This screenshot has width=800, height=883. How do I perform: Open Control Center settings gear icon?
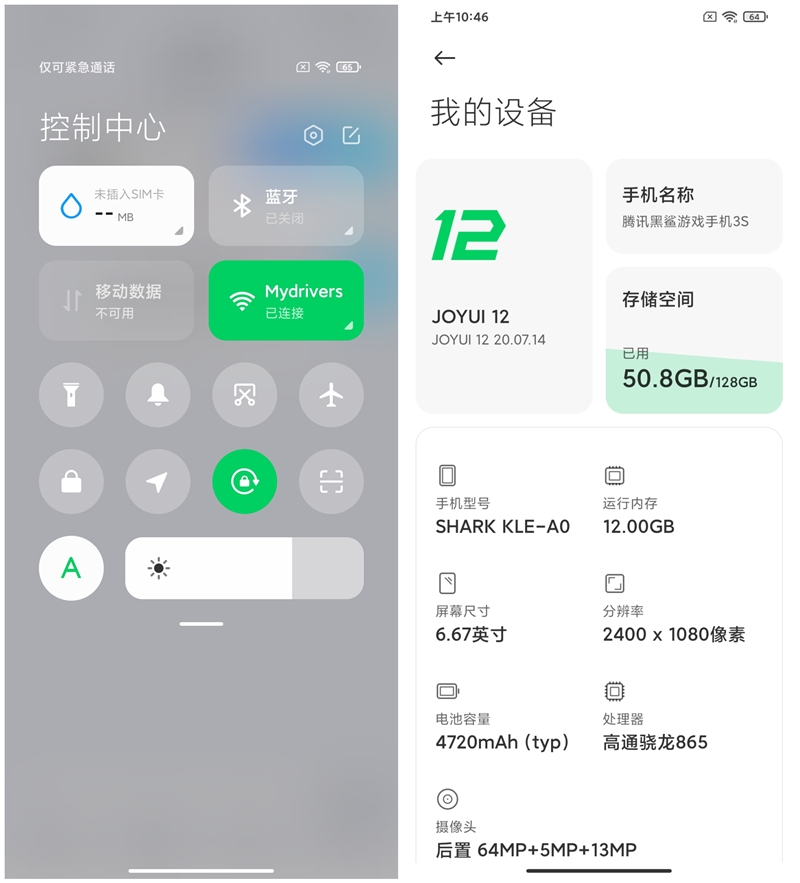[313, 135]
